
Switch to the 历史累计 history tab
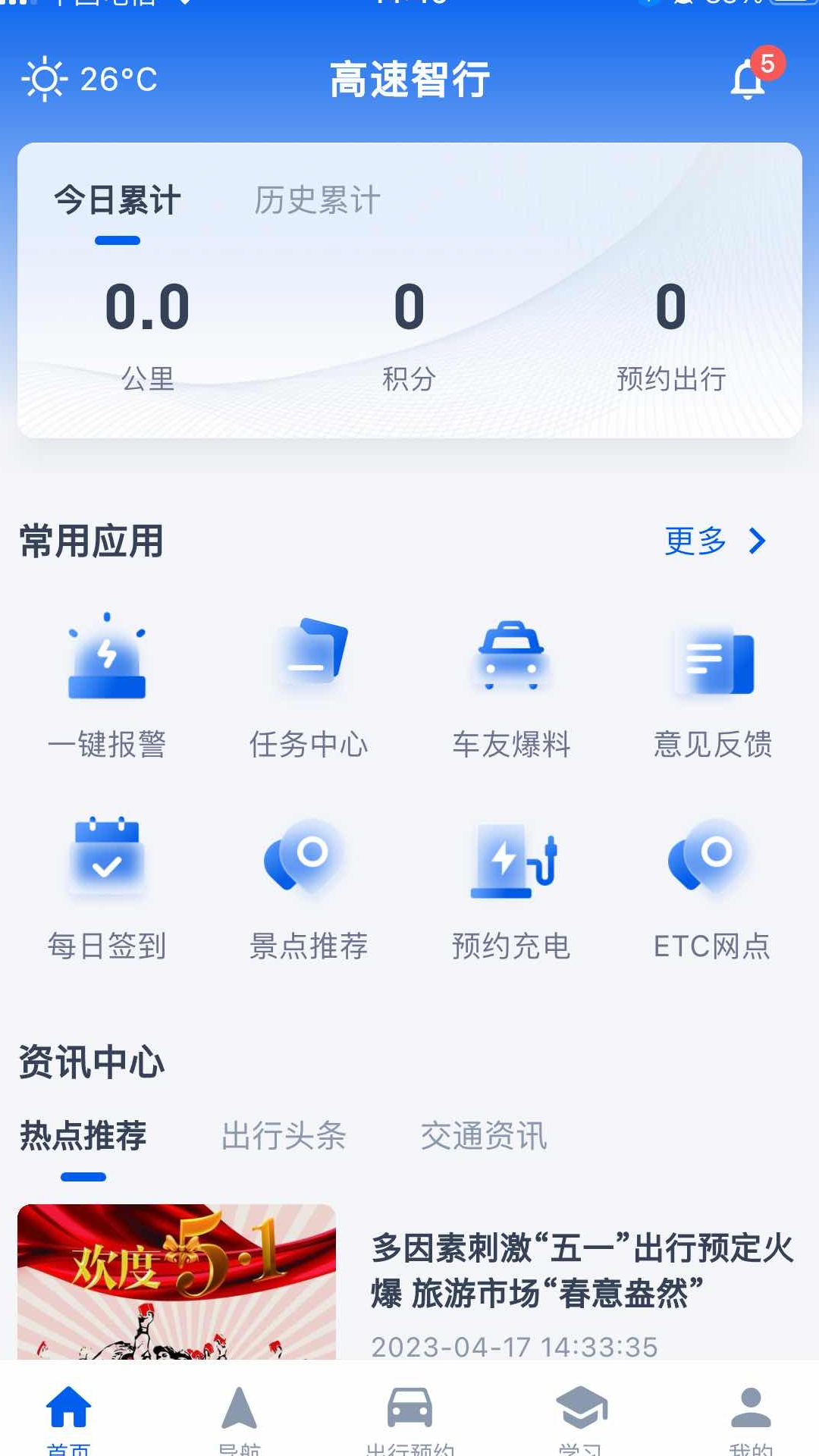coord(318,199)
